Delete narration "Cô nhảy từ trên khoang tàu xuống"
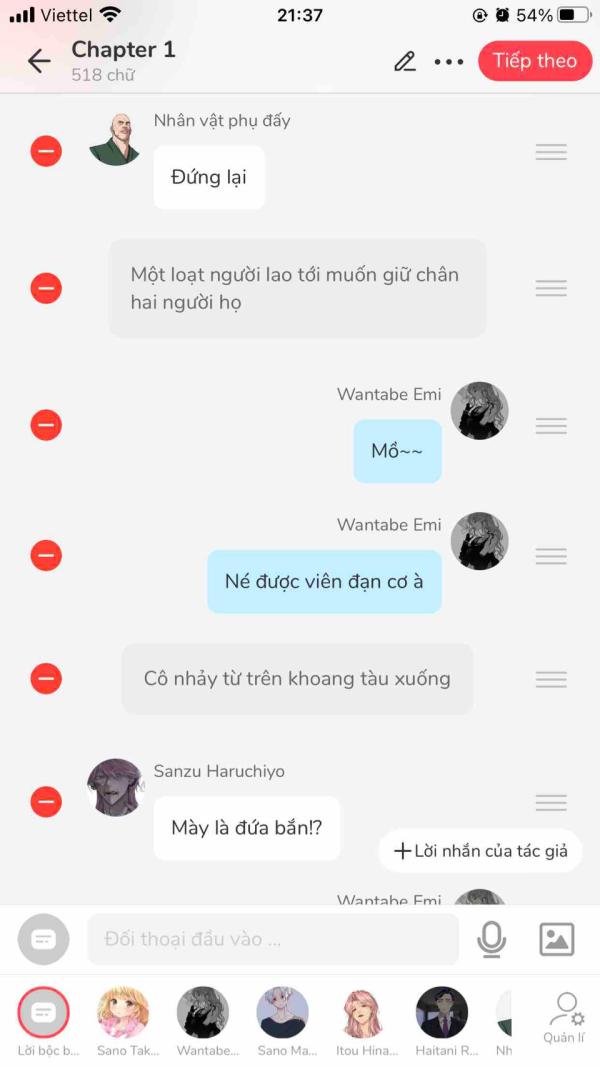Viewport: 600px width, 1067px height. (x=46, y=679)
